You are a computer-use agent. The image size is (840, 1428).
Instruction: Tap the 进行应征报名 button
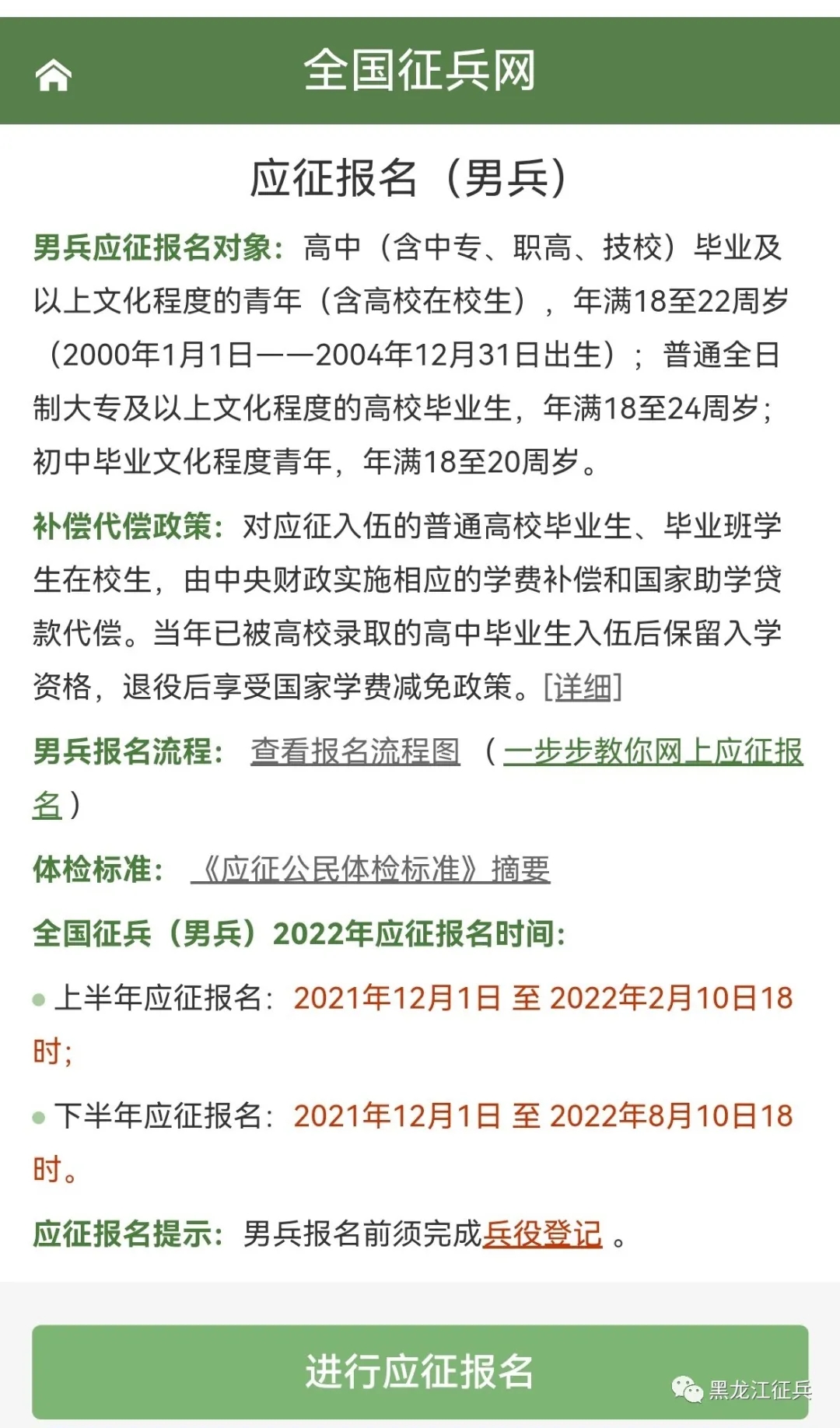pos(420,1371)
